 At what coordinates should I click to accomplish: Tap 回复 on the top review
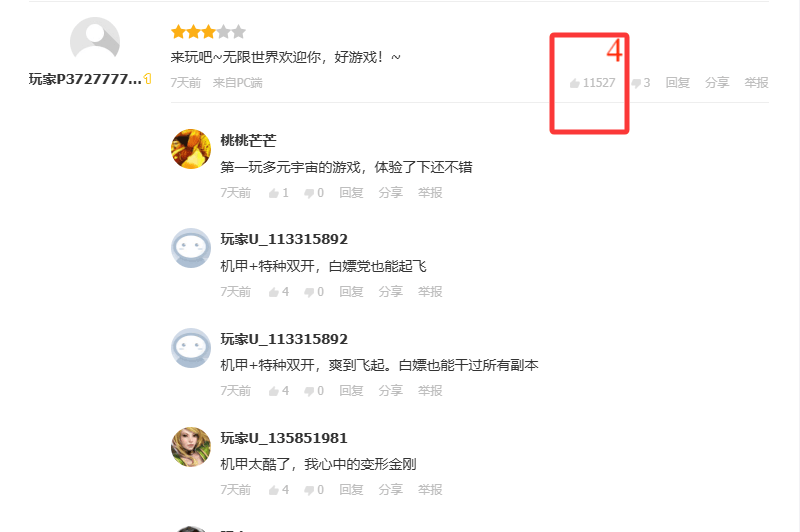coord(677,83)
